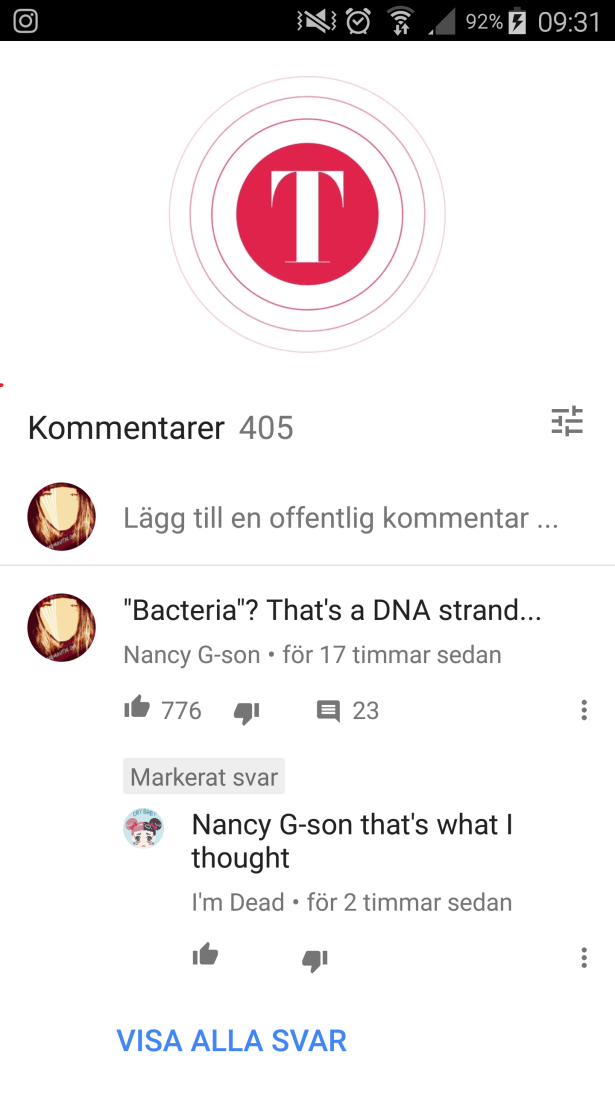
Task: View the avatar of I'm Dead
Action: (143, 829)
